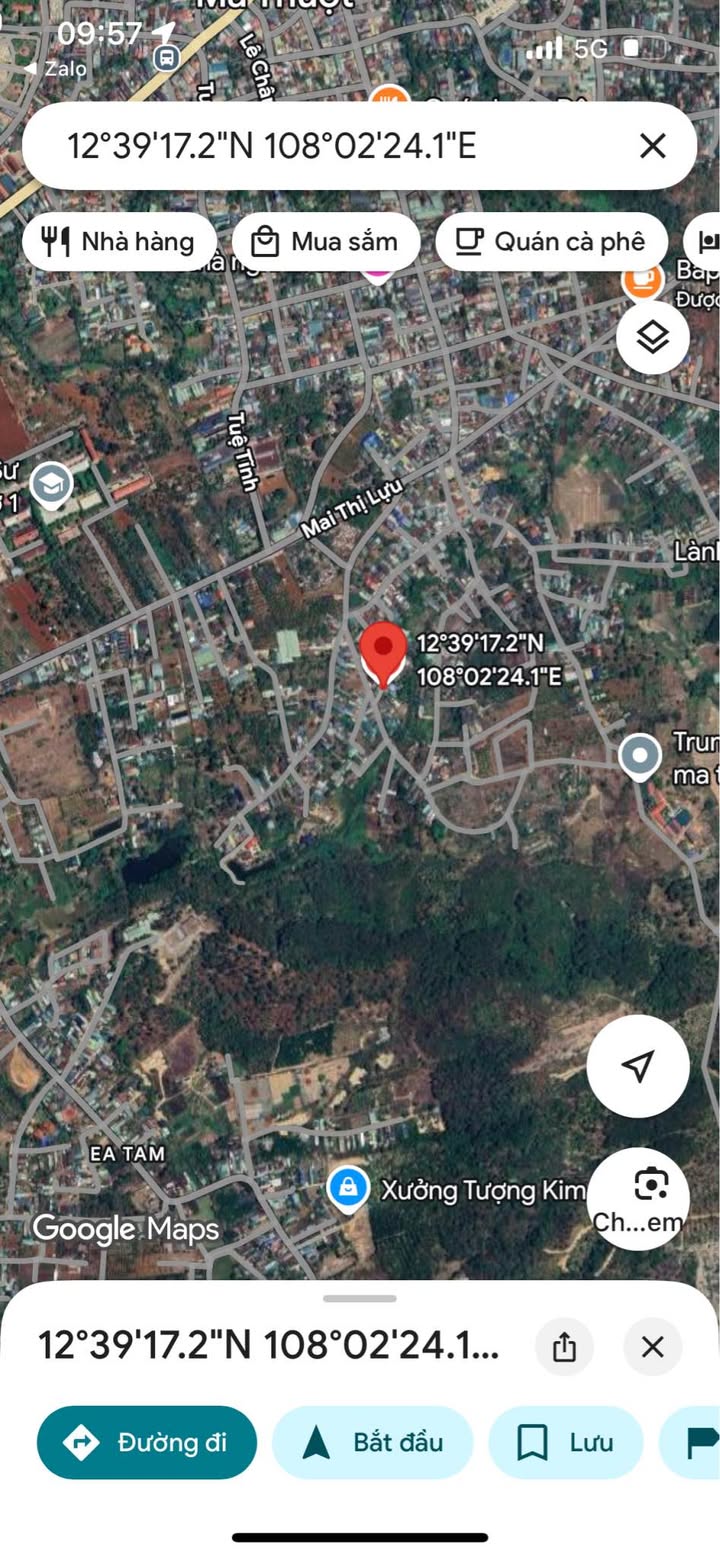The image size is (720, 1557).
Task: Select the Nhà hàng chip
Action: [x=119, y=241]
